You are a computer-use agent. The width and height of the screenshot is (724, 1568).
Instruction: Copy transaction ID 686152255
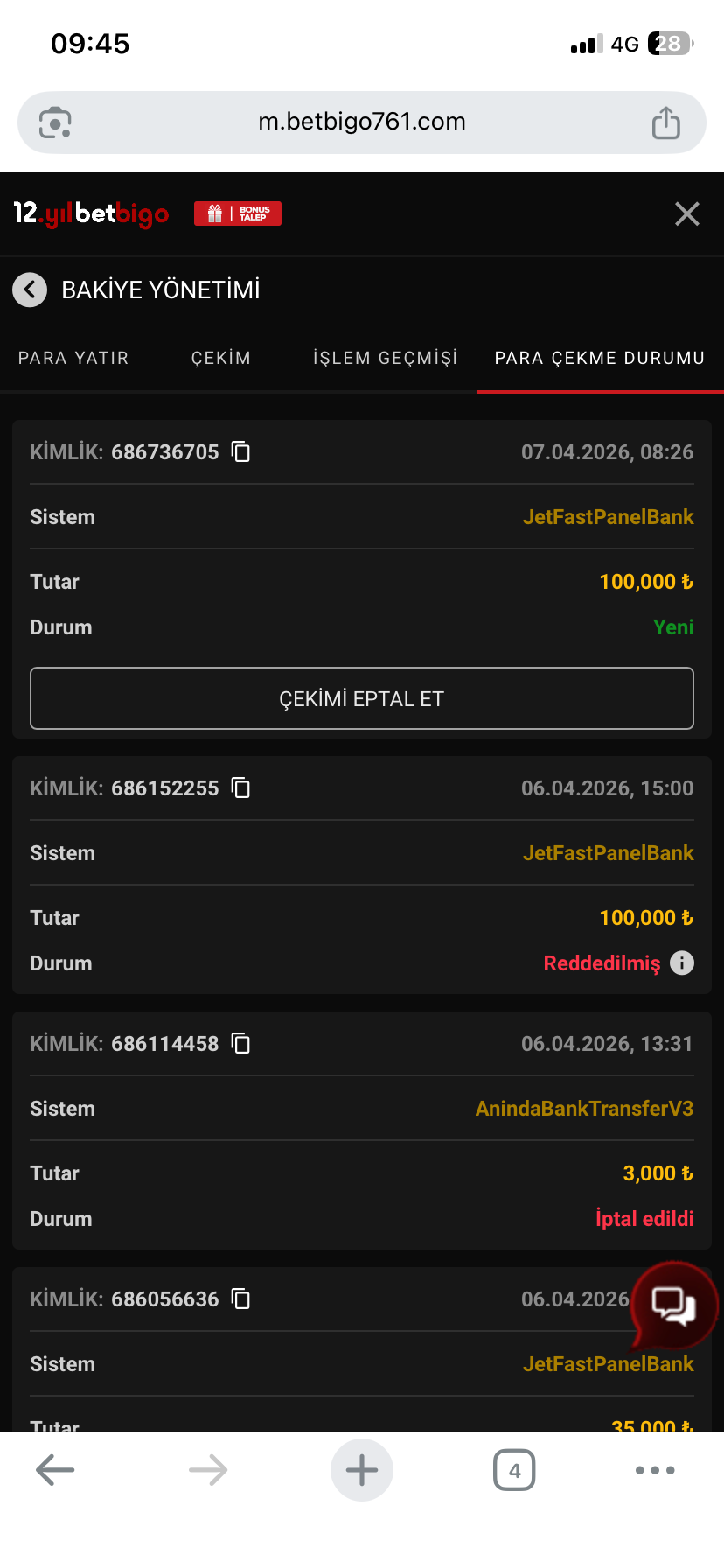click(x=240, y=787)
